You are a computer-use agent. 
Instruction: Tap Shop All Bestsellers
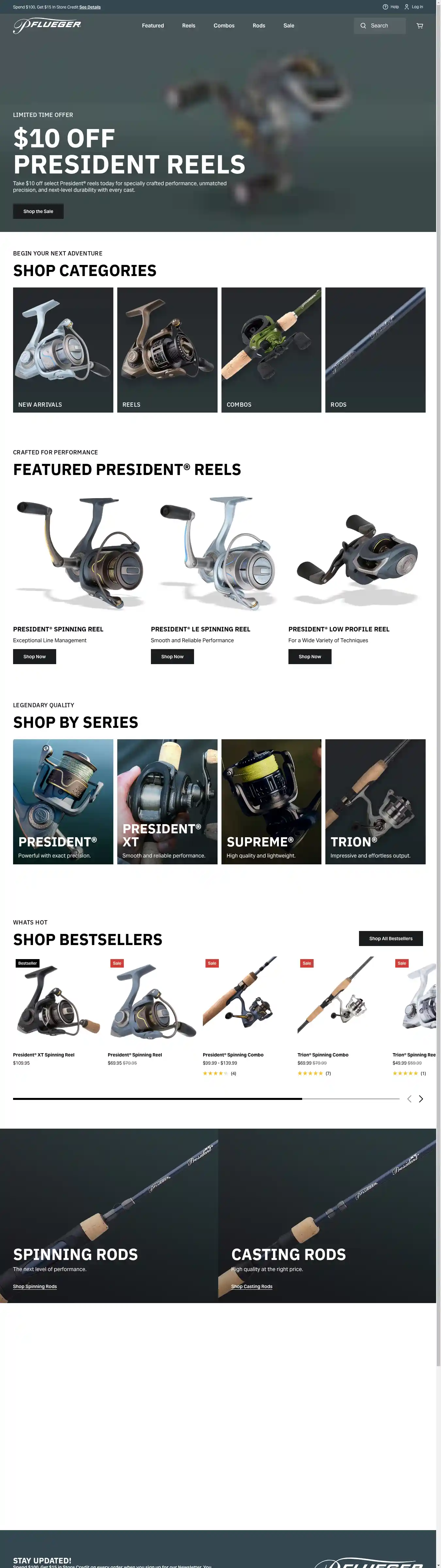coord(390,938)
